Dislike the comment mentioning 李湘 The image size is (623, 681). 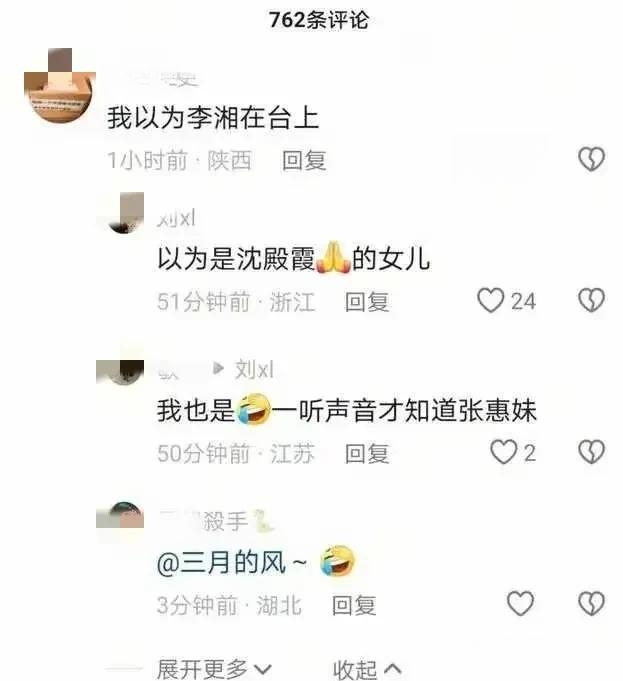click(592, 160)
